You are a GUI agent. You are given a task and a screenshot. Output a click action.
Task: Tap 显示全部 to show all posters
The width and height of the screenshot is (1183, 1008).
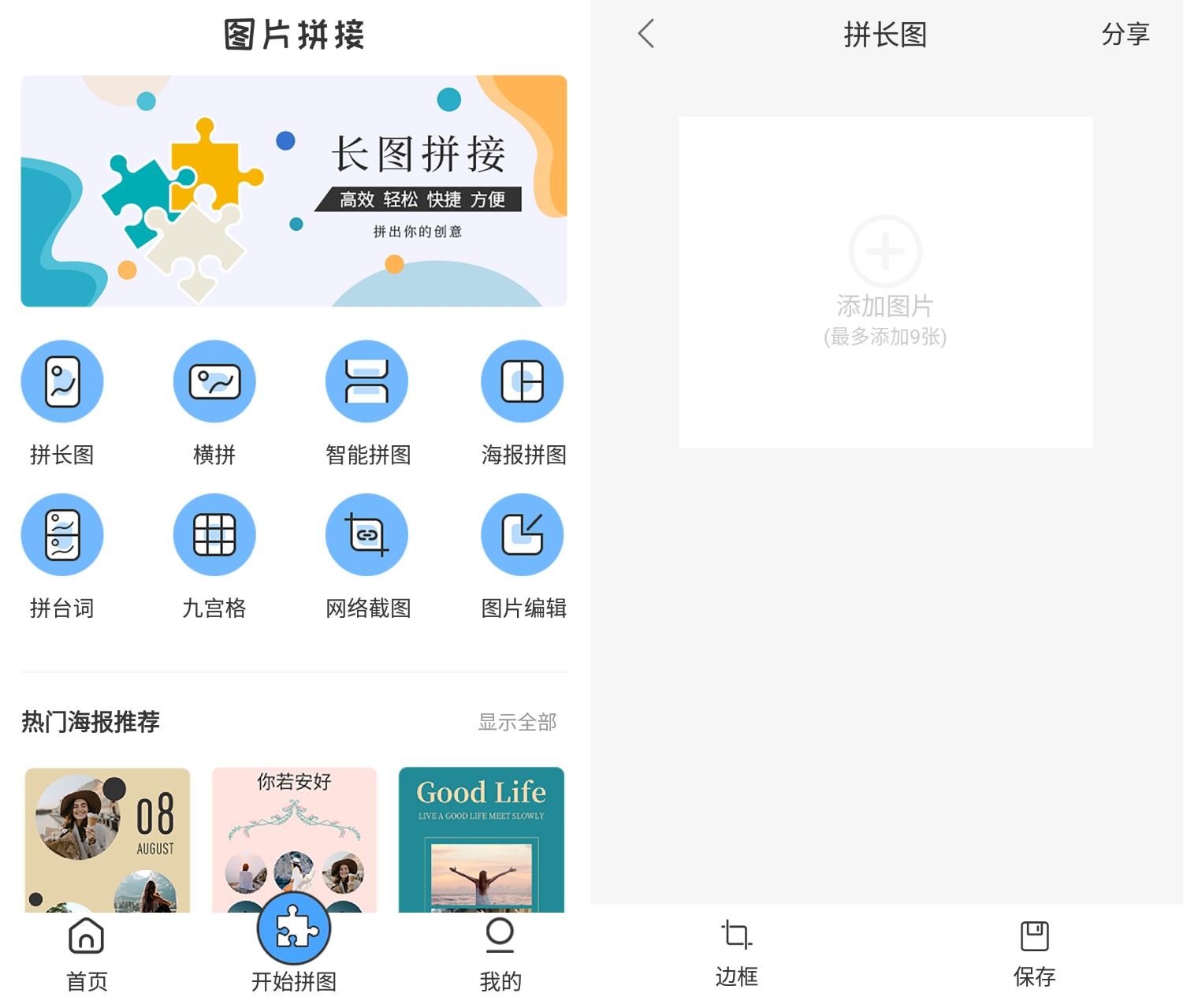(517, 722)
